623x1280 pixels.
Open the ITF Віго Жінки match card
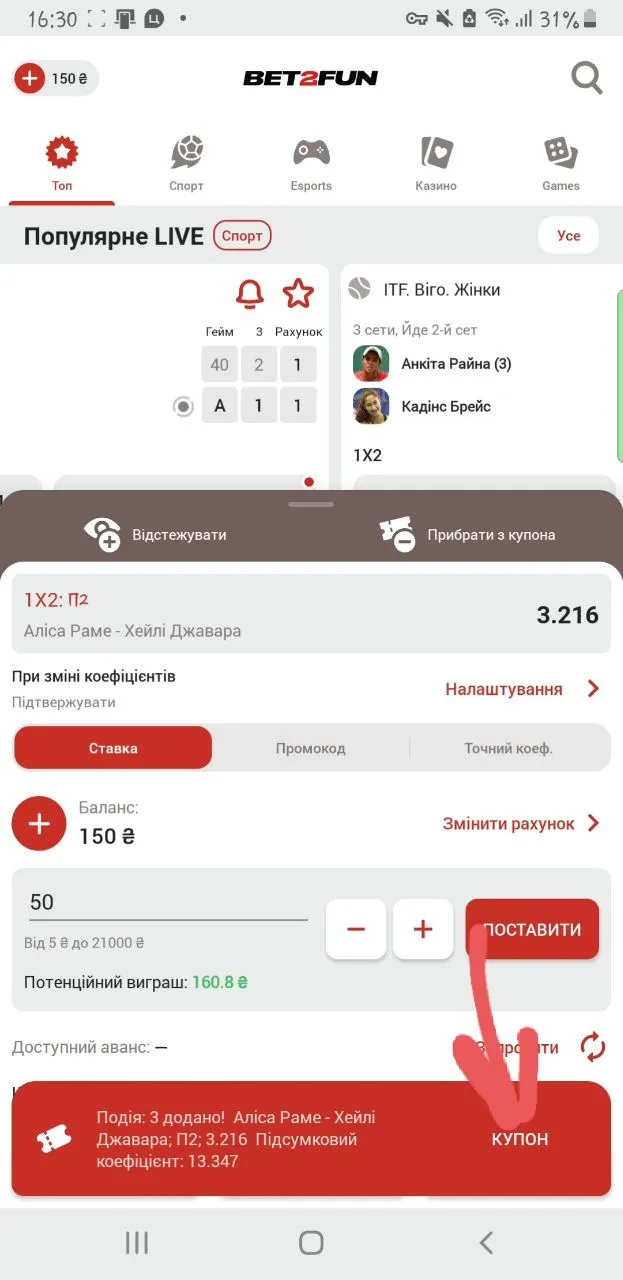480,360
